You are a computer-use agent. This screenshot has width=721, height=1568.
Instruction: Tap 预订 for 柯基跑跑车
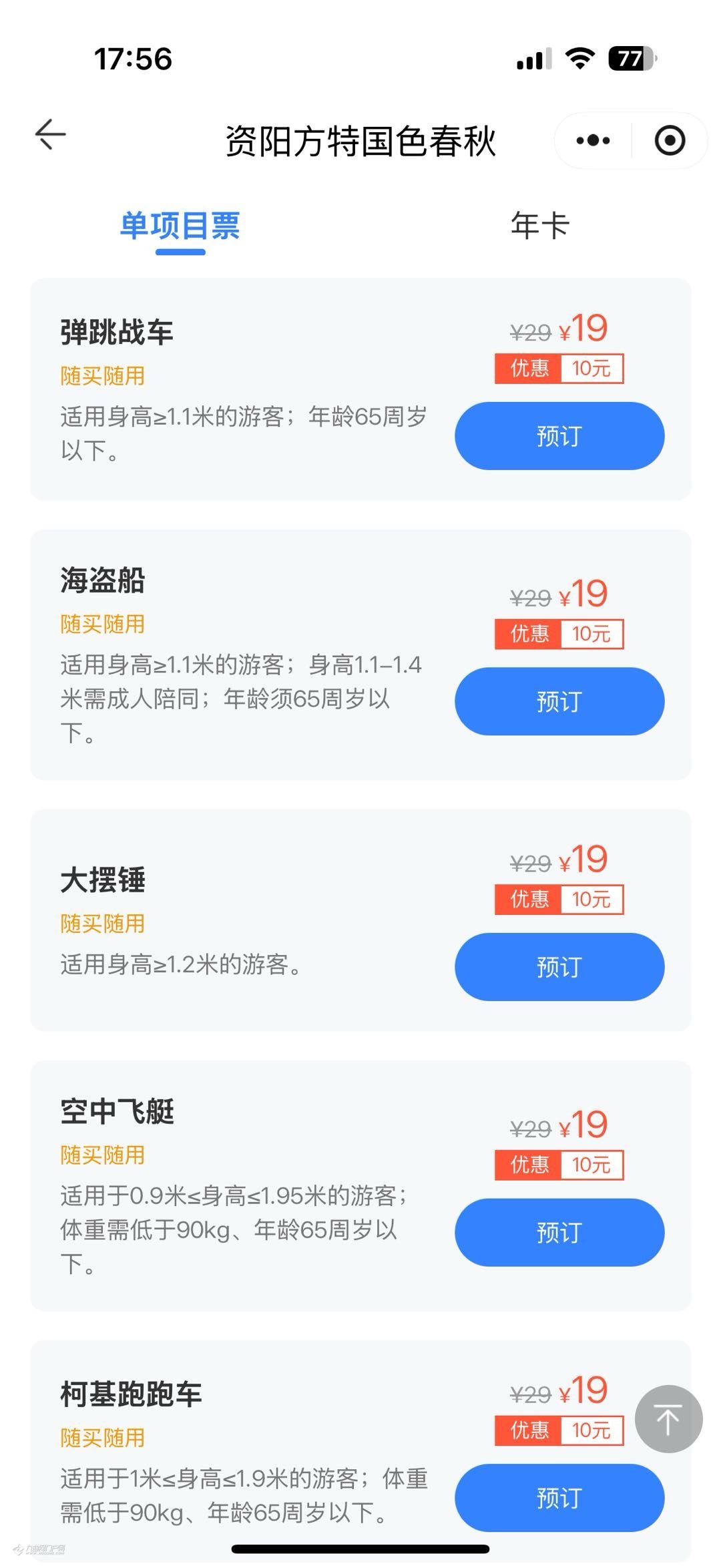559,1497
